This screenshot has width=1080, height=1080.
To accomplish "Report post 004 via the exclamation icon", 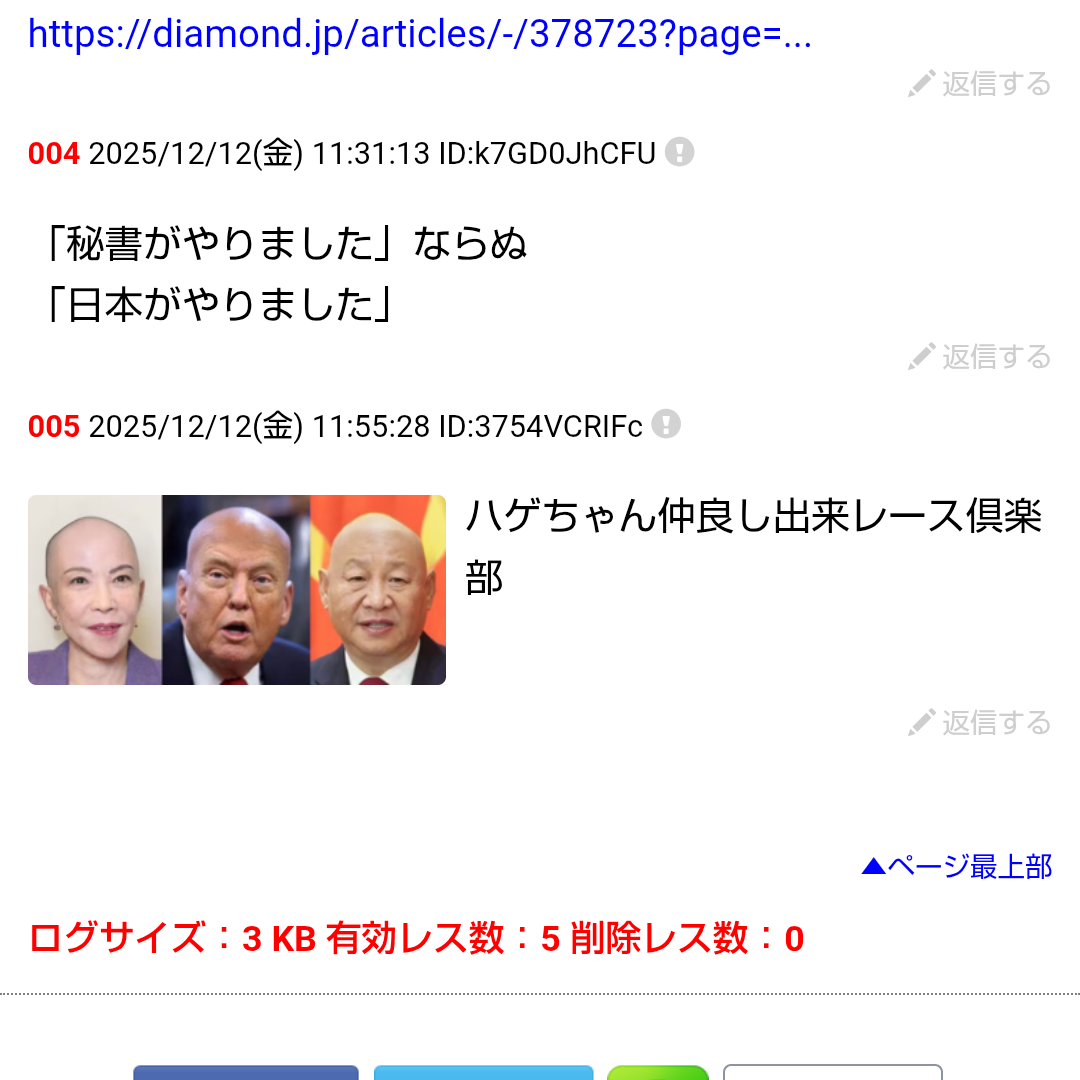I will coord(680,152).
